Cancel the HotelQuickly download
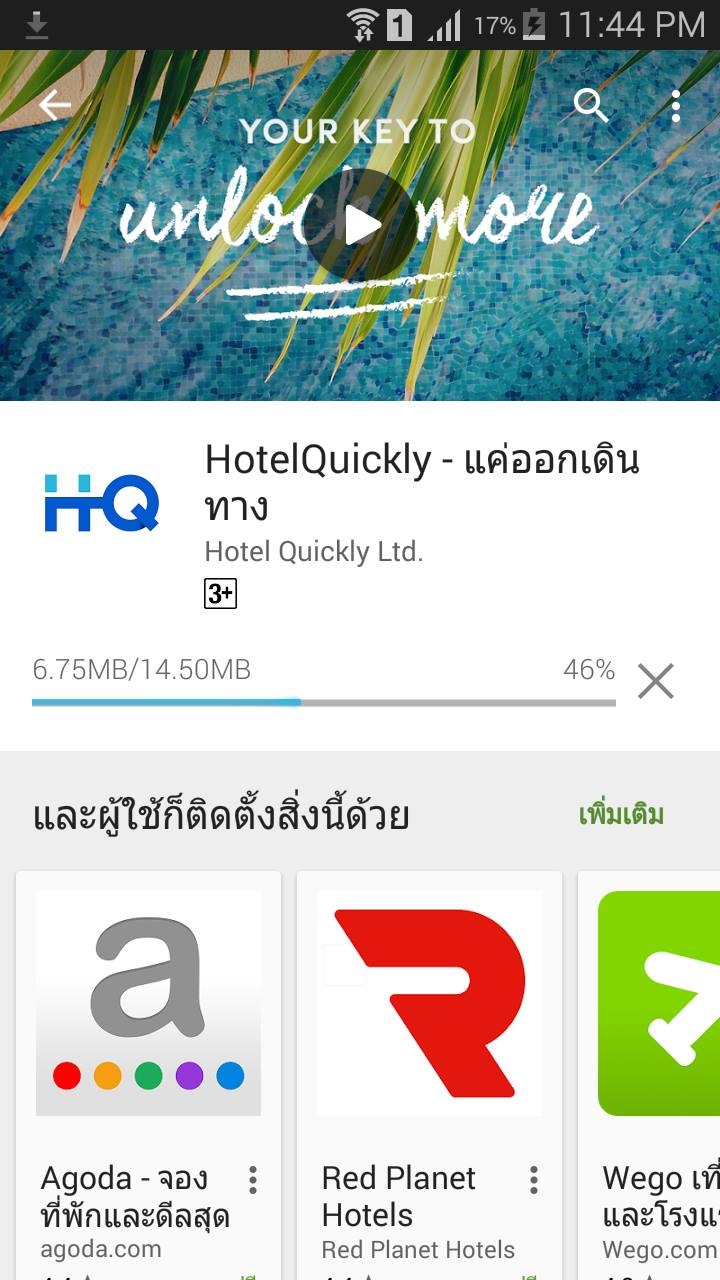The image size is (720, 1280). (656, 681)
